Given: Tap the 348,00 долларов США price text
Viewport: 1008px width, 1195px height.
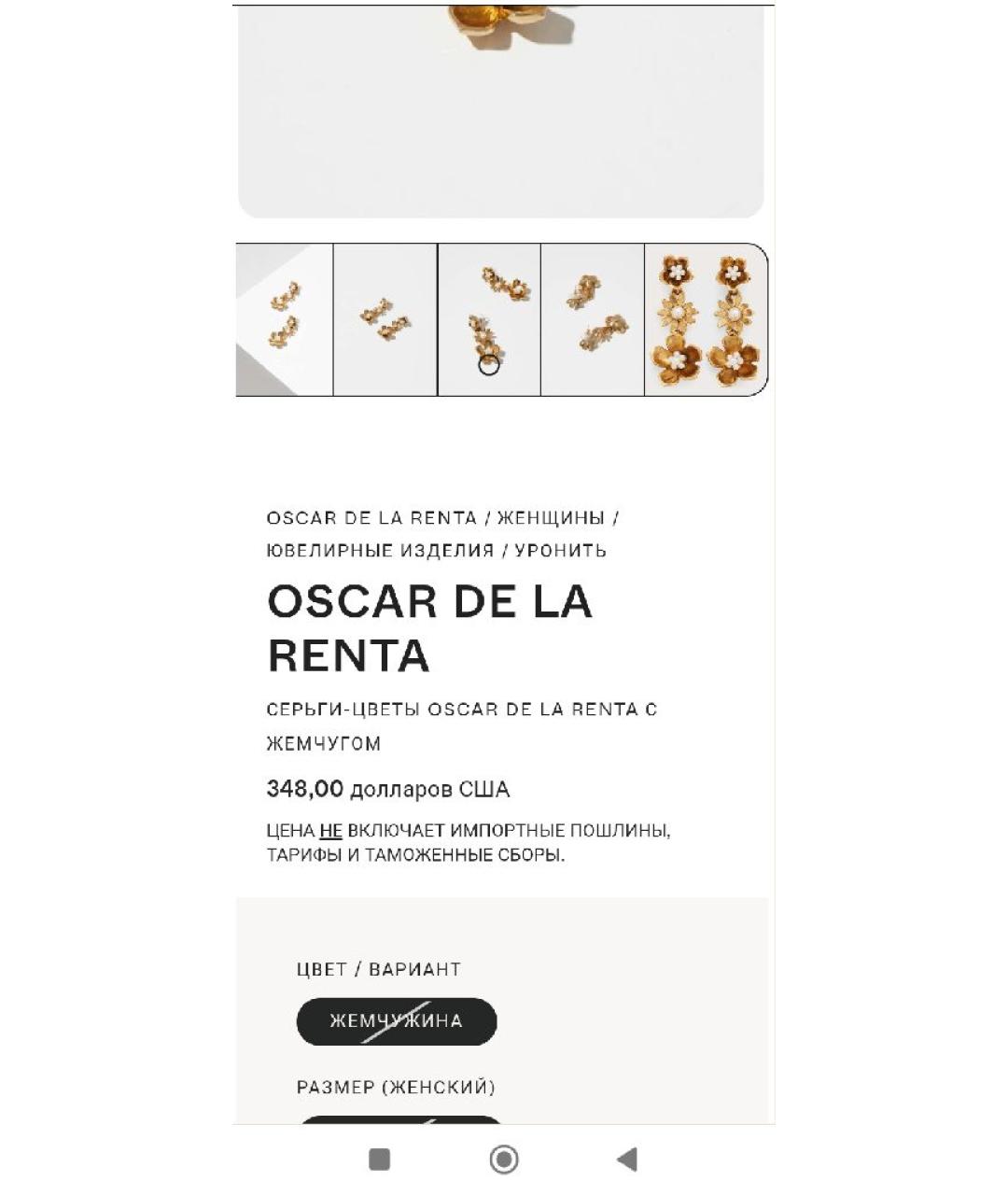Looking at the screenshot, I should pyautogui.click(x=387, y=790).
